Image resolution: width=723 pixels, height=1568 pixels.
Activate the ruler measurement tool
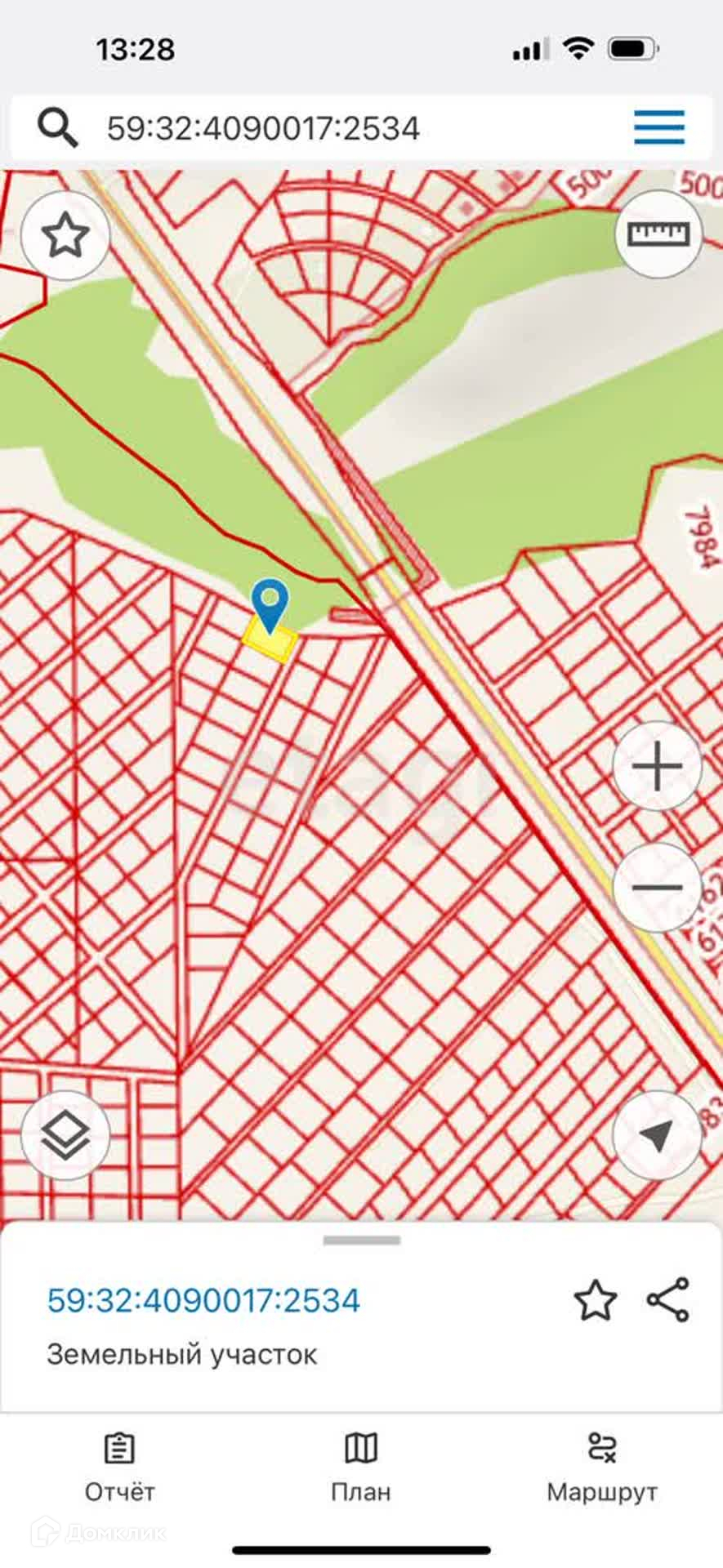coord(658,234)
